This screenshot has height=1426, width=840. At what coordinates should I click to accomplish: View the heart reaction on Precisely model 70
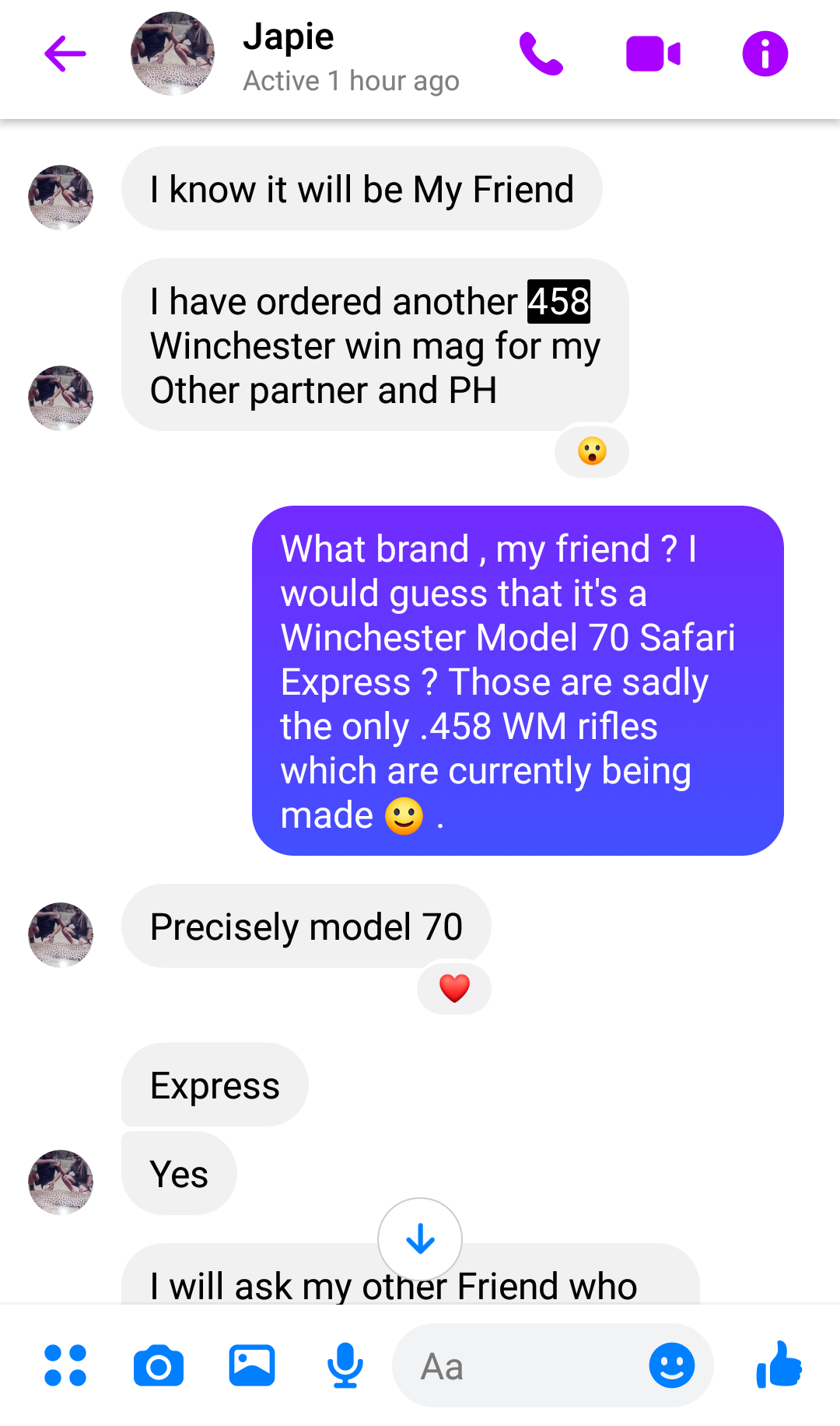[454, 989]
